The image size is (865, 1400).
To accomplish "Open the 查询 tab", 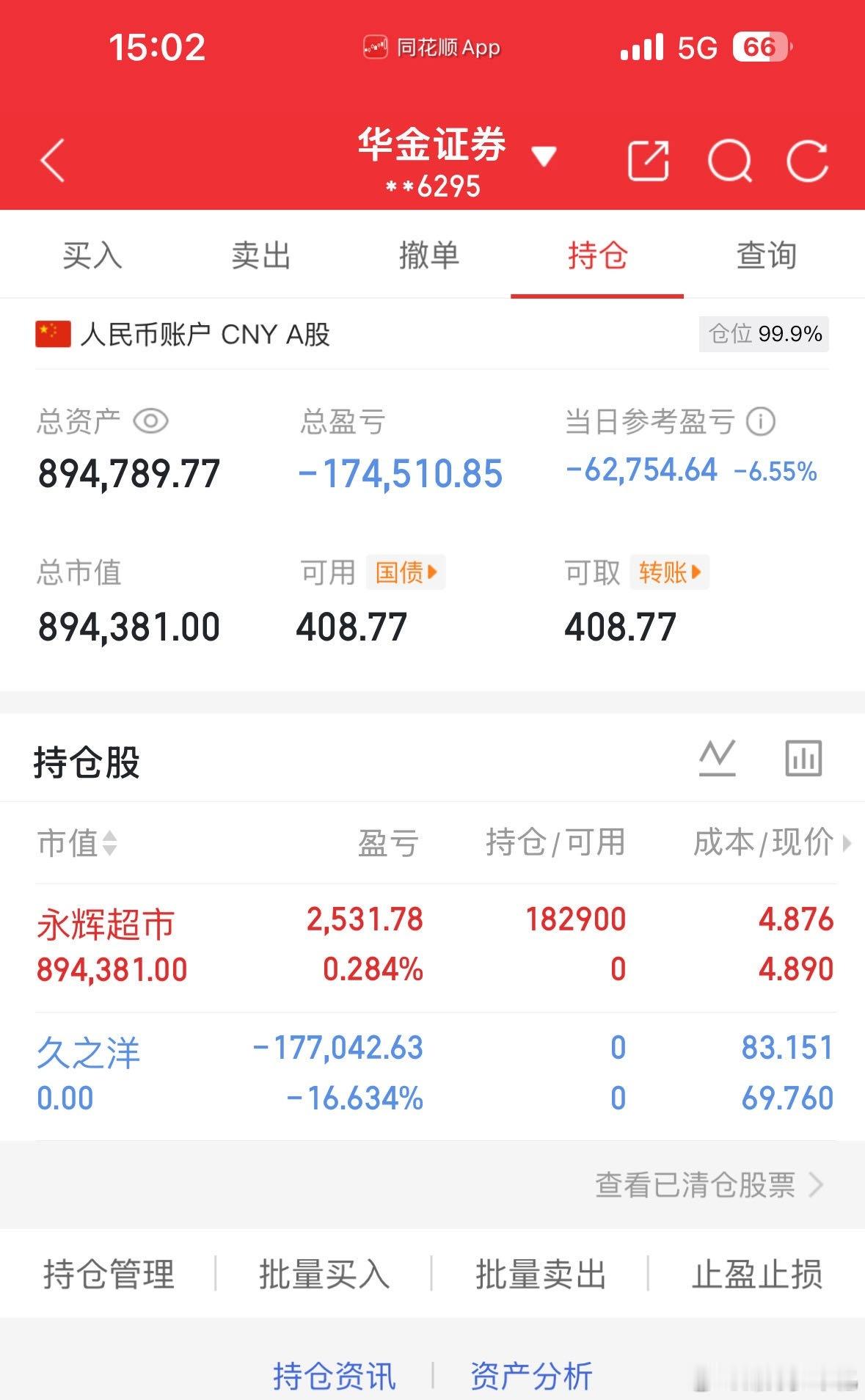I will point(766,255).
